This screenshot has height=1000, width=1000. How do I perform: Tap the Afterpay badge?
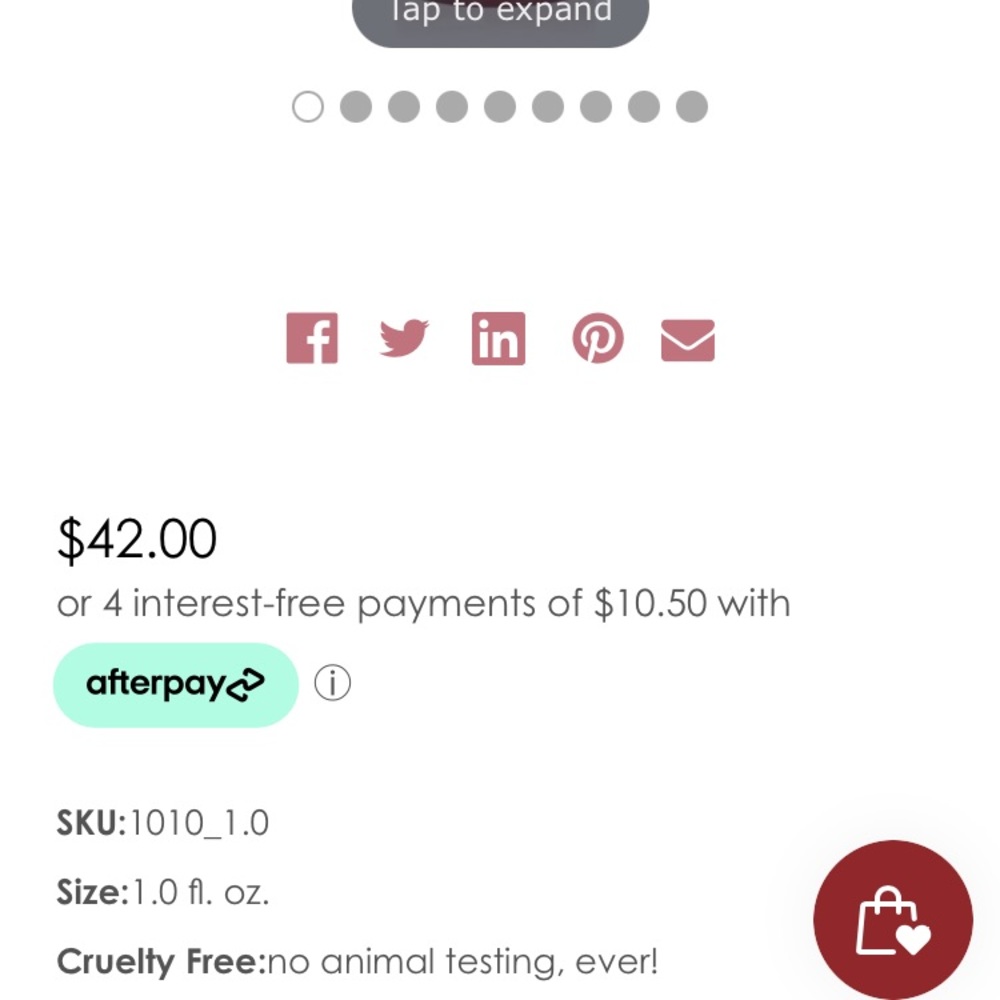click(x=175, y=684)
